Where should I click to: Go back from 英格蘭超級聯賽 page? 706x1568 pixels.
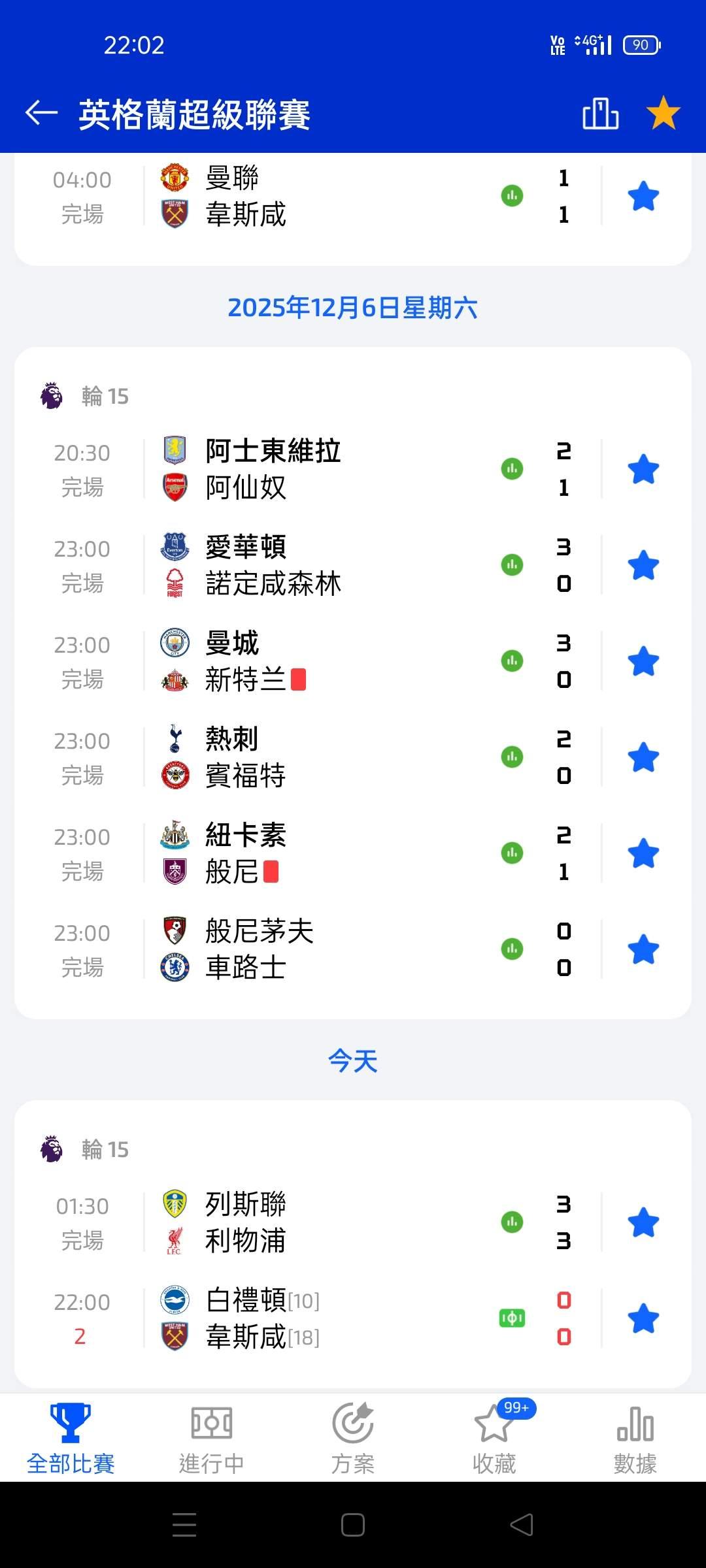tap(42, 114)
